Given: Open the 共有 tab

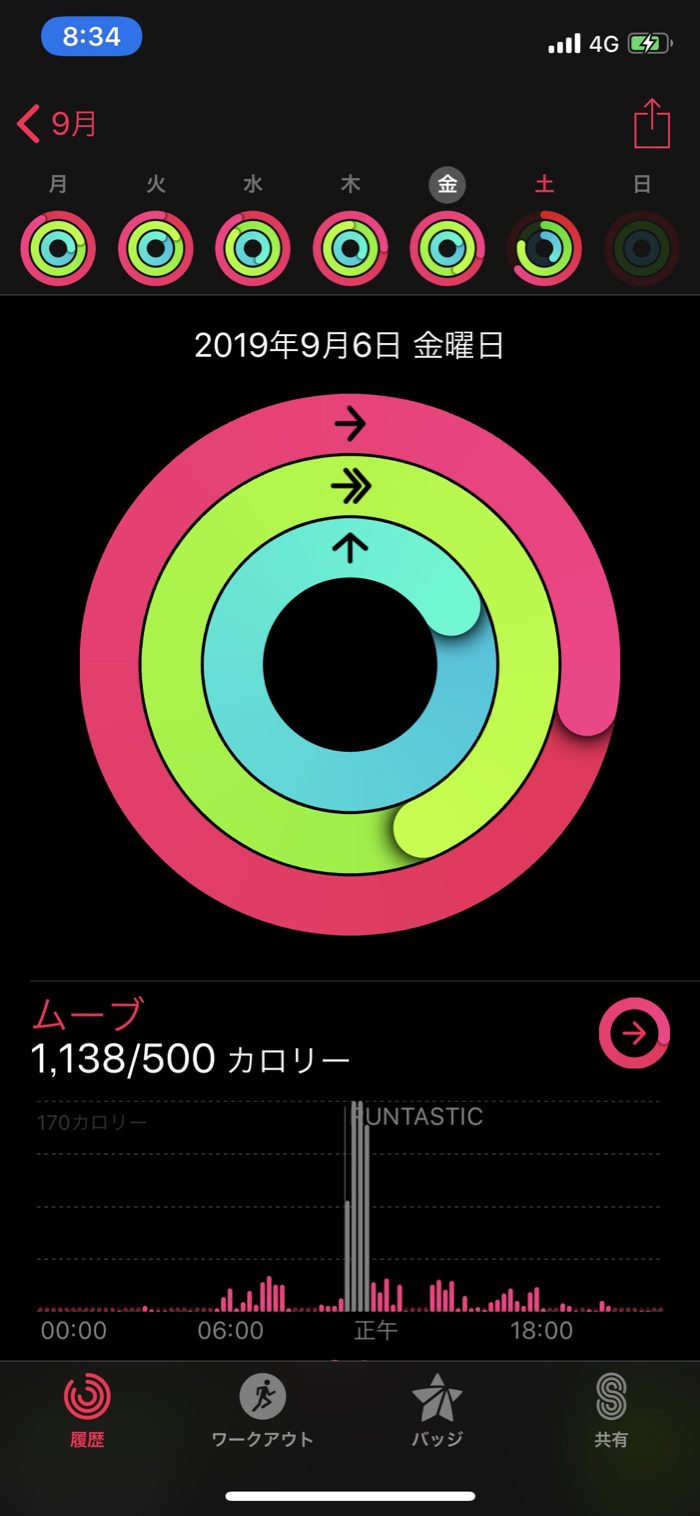Looking at the screenshot, I should coord(611,1410).
